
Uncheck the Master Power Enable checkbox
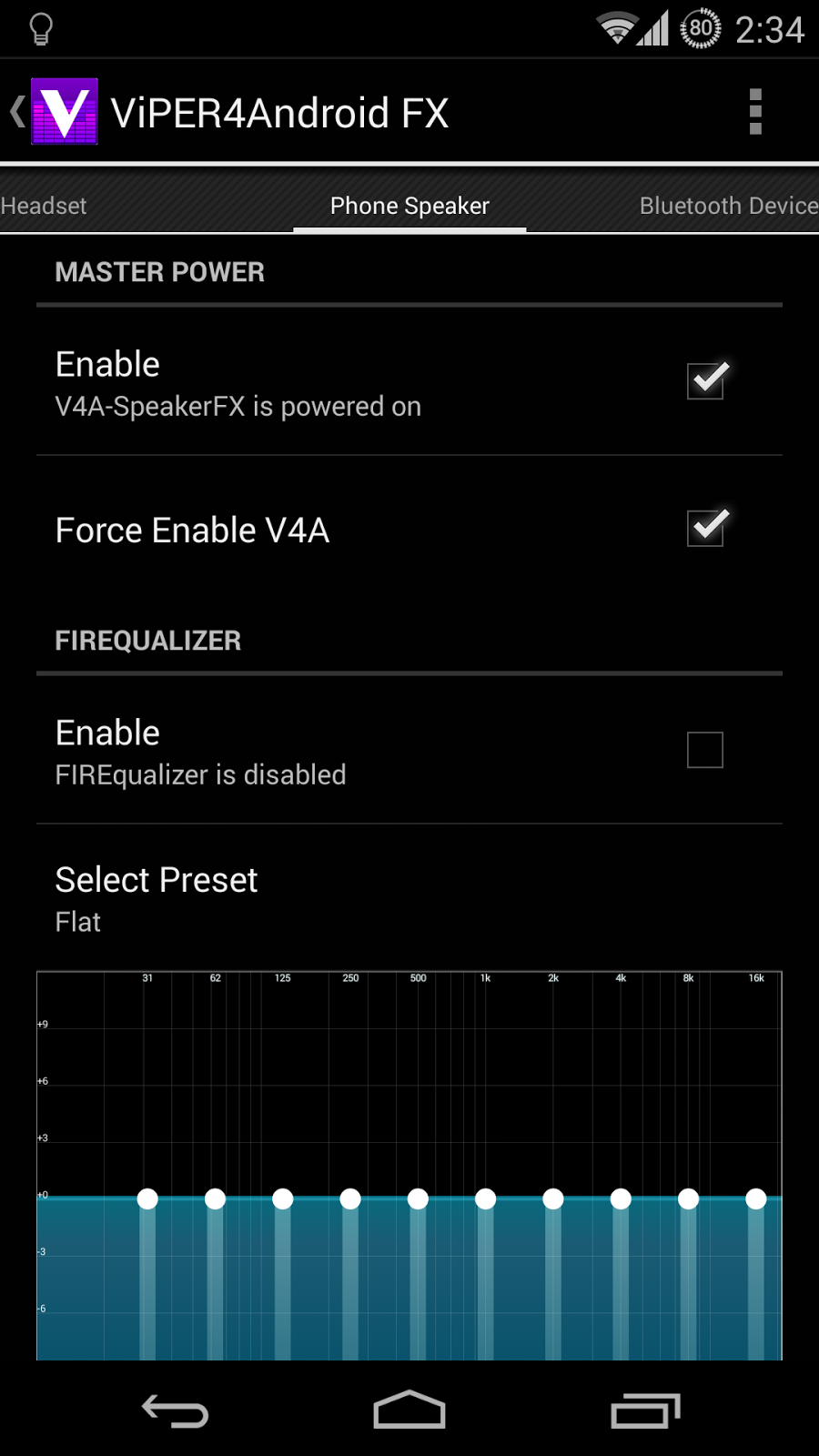pos(705,380)
